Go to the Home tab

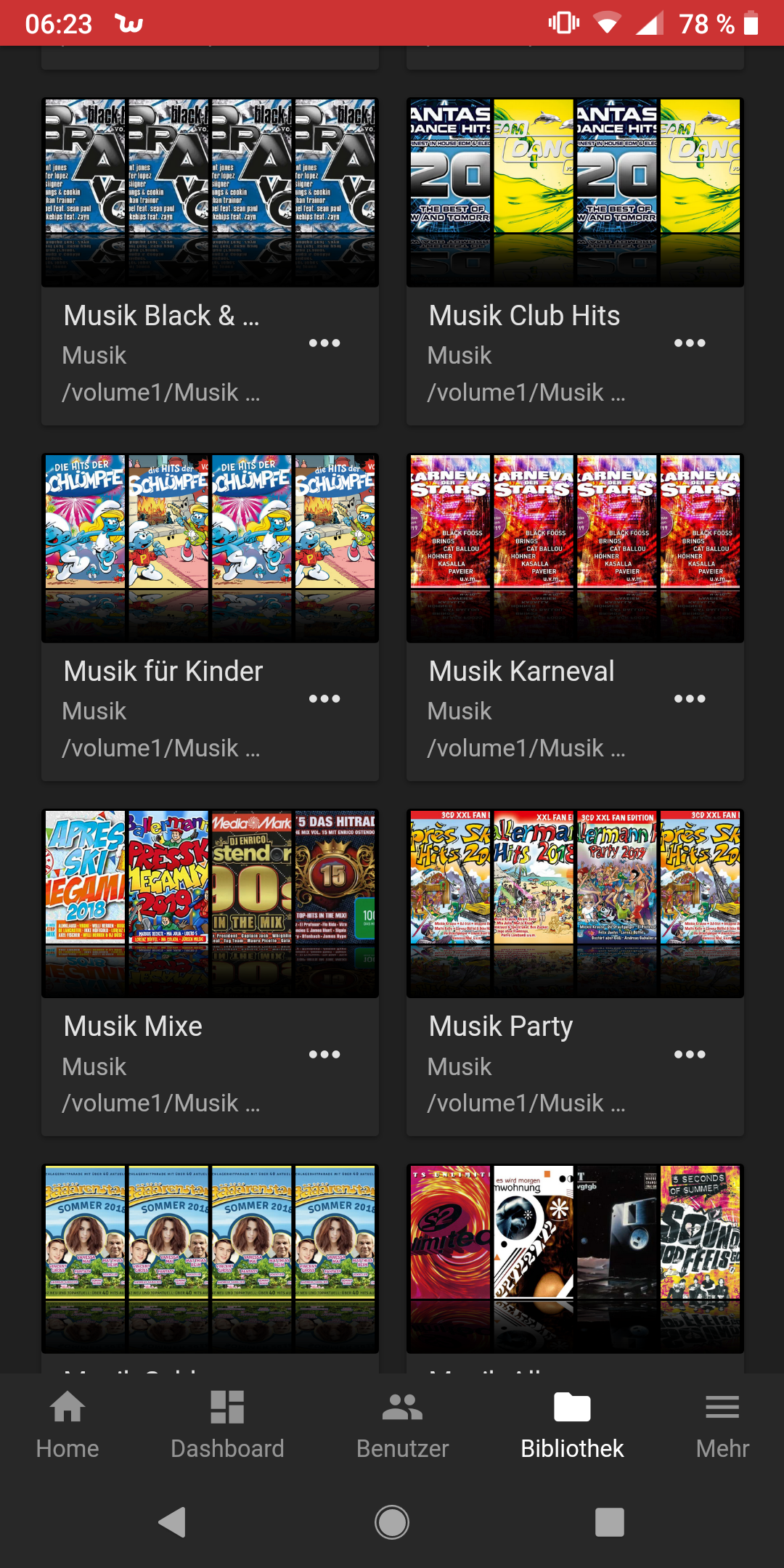[68, 1425]
